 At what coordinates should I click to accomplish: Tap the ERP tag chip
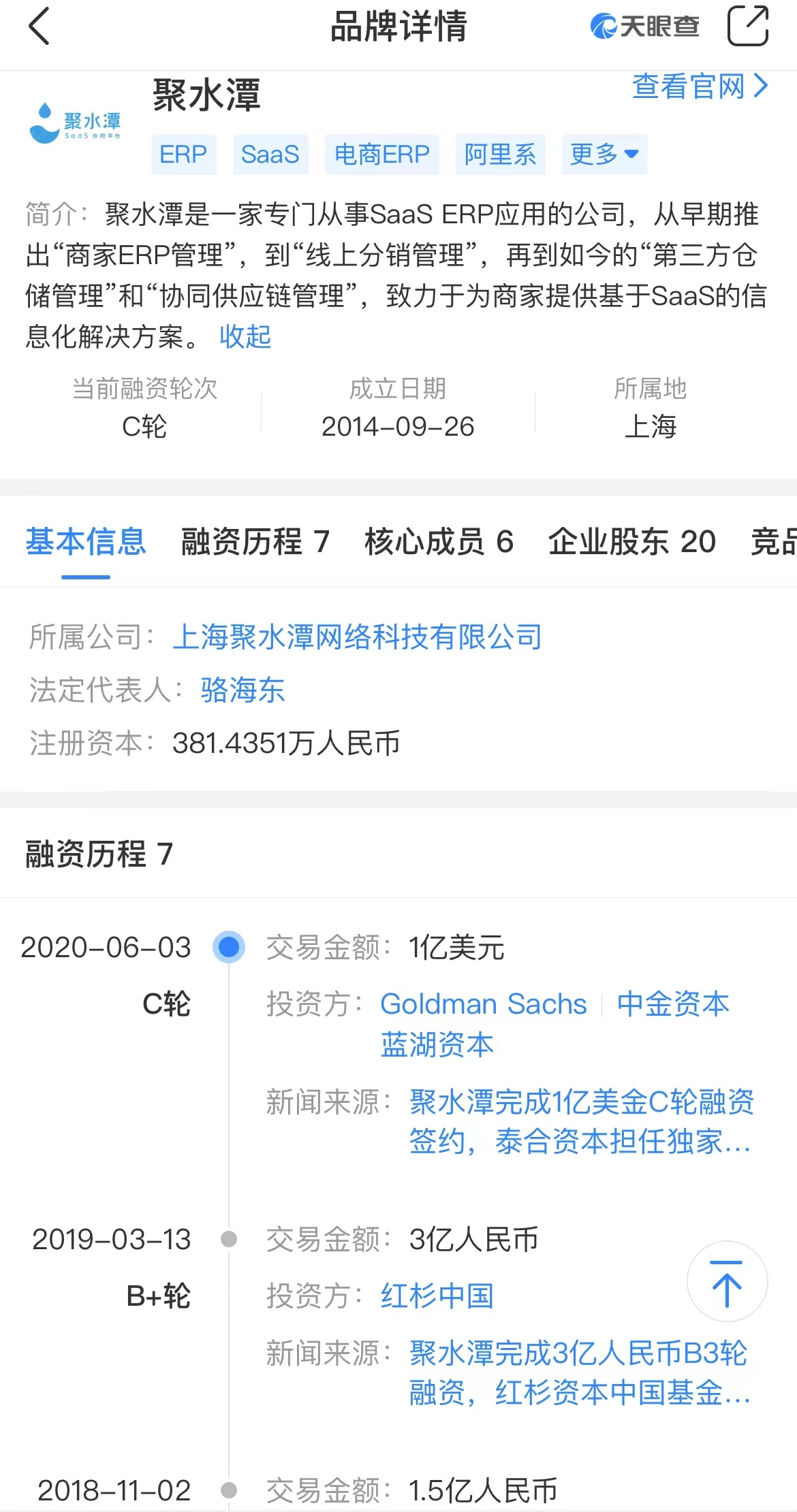pos(183,155)
